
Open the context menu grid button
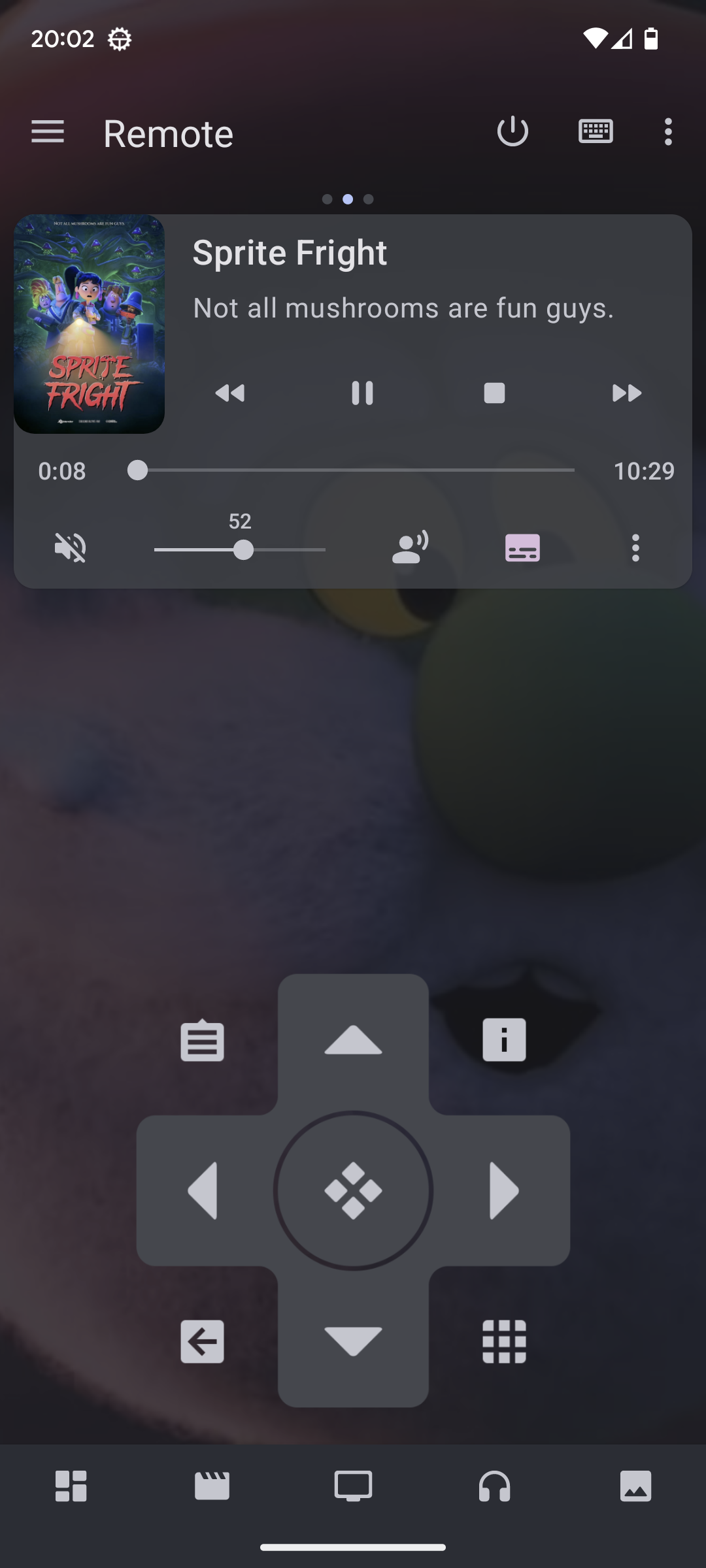503,1341
